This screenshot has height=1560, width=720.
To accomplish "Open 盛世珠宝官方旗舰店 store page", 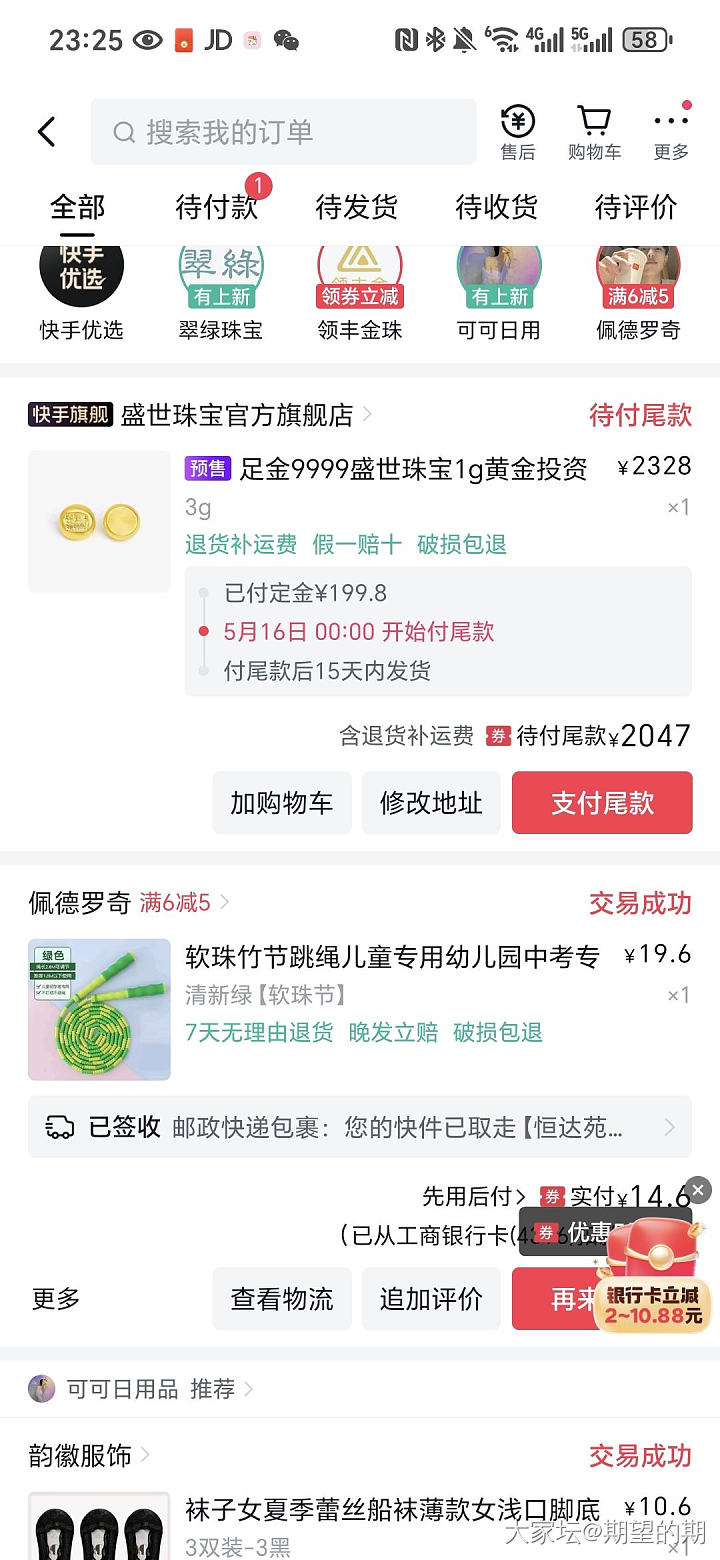I will click(238, 415).
